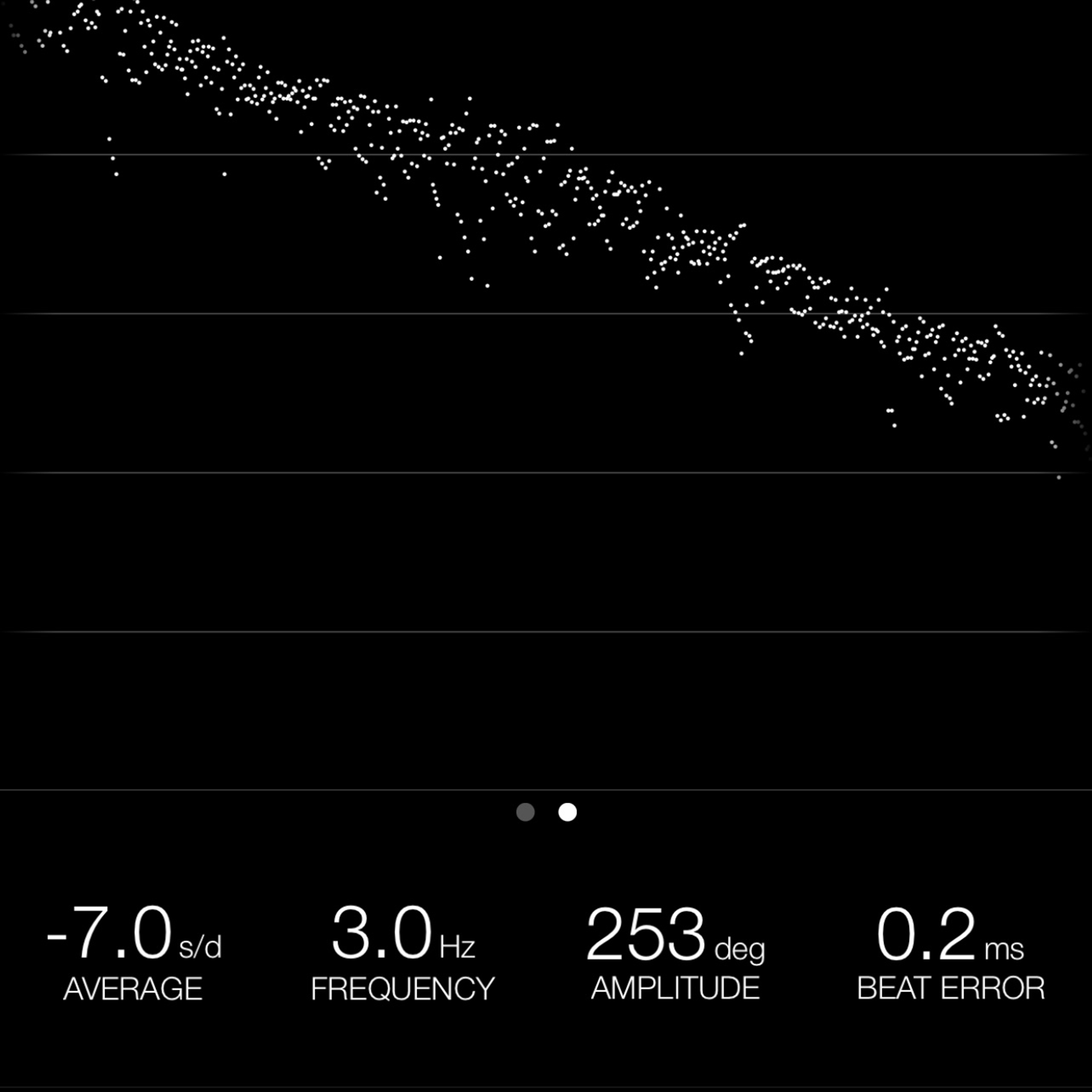Select the second page indicator dot
The height and width of the screenshot is (1092, 1092).
[568, 812]
